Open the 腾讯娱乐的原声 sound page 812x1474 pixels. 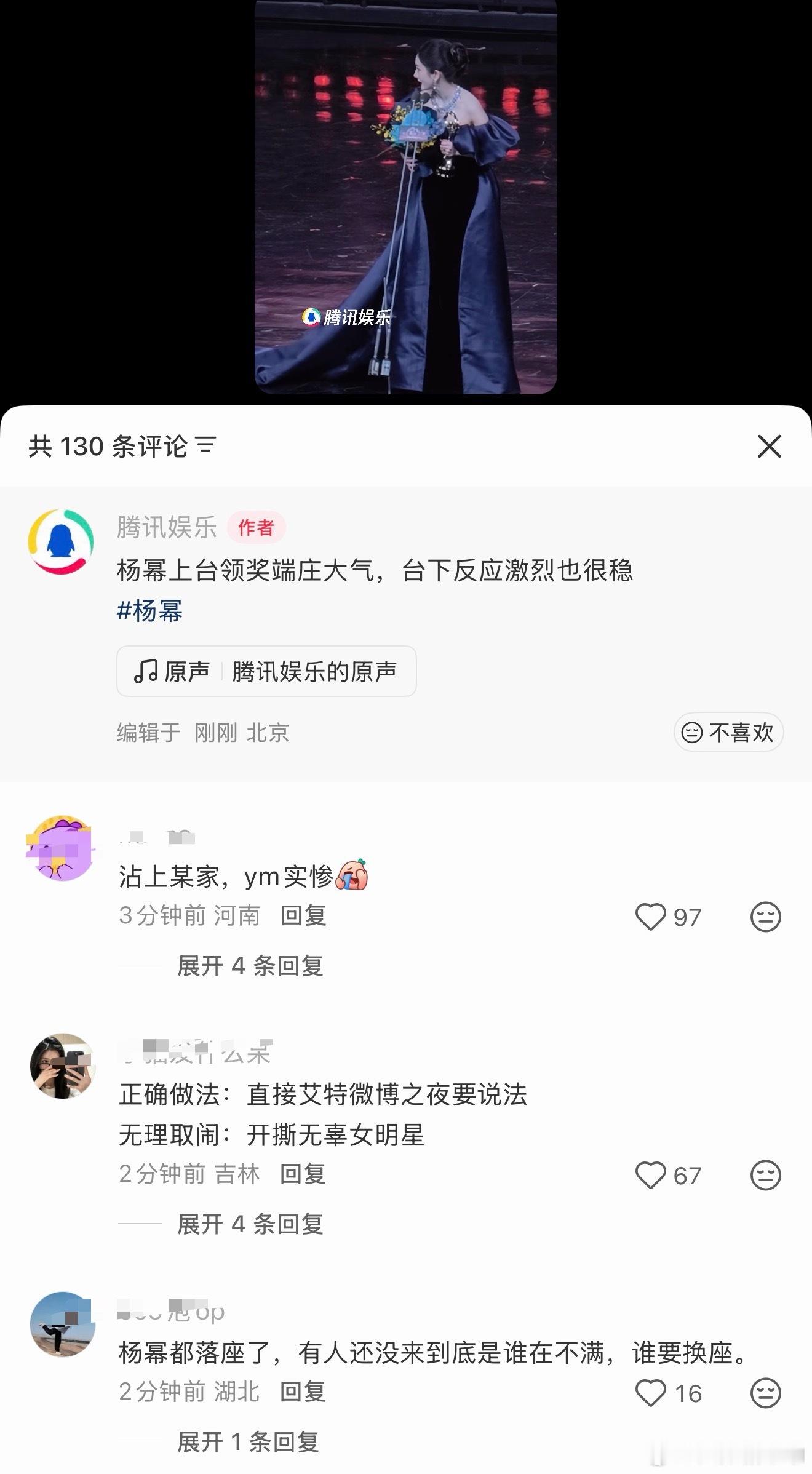tap(317, 672)
